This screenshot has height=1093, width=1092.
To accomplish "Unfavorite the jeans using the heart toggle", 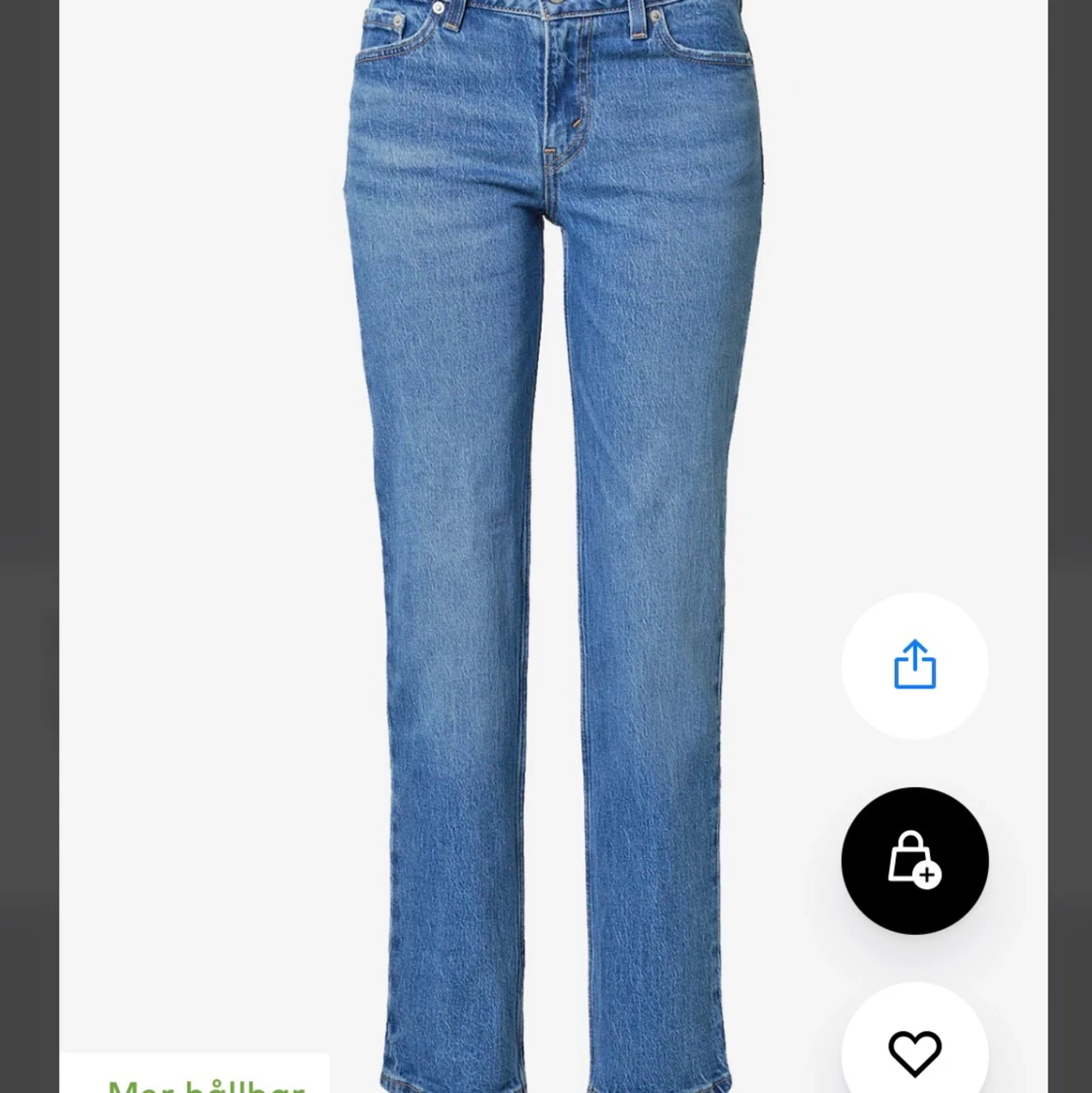I will (913, 1053).
